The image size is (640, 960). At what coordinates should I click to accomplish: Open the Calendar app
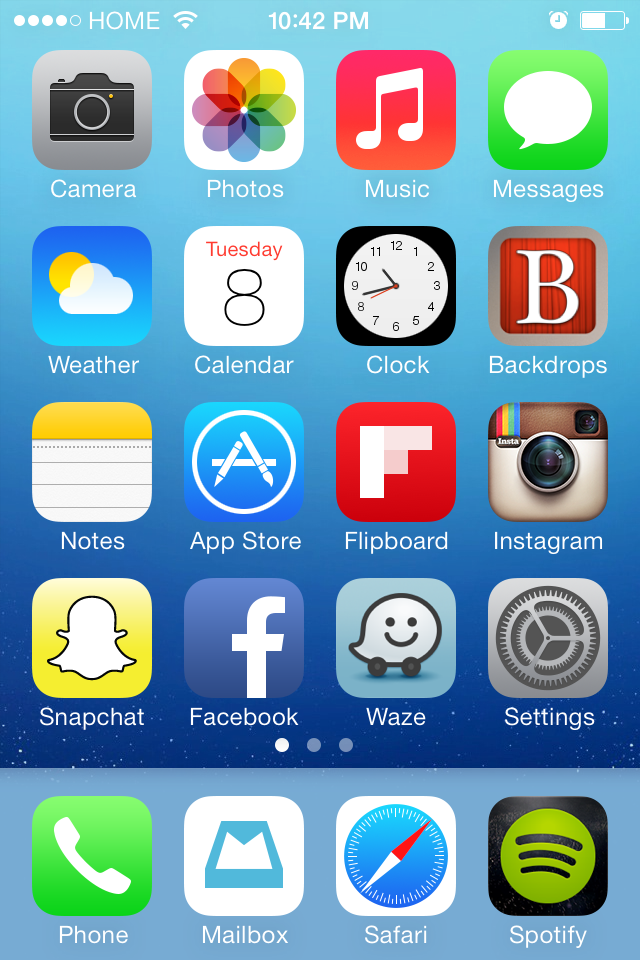pos(244,286)
